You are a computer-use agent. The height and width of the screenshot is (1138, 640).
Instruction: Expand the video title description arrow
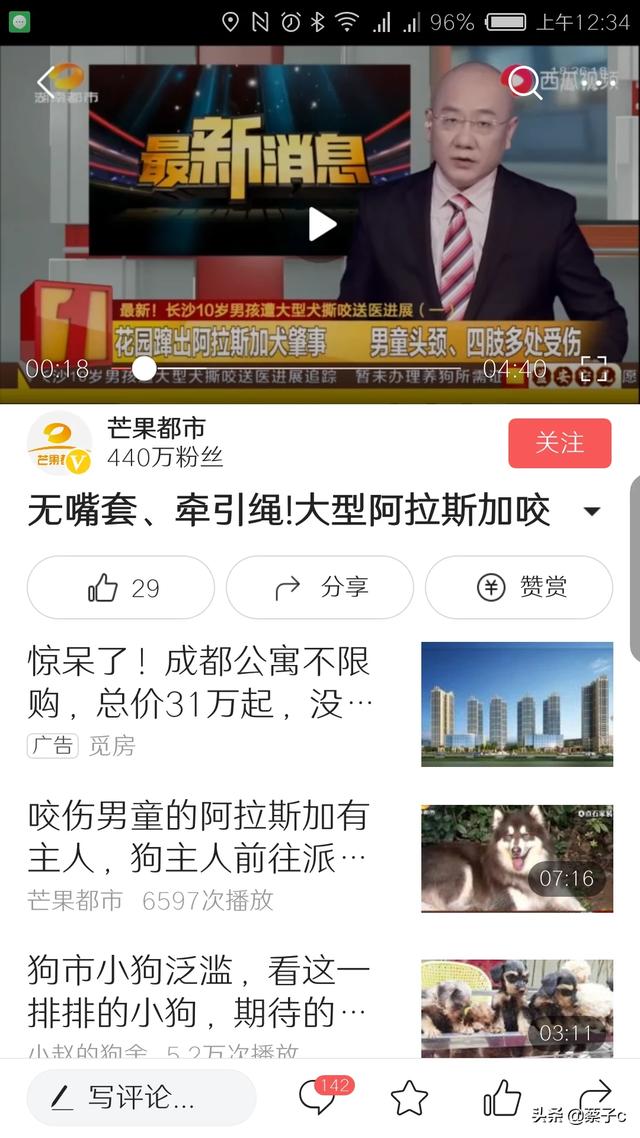pos(591,512)
